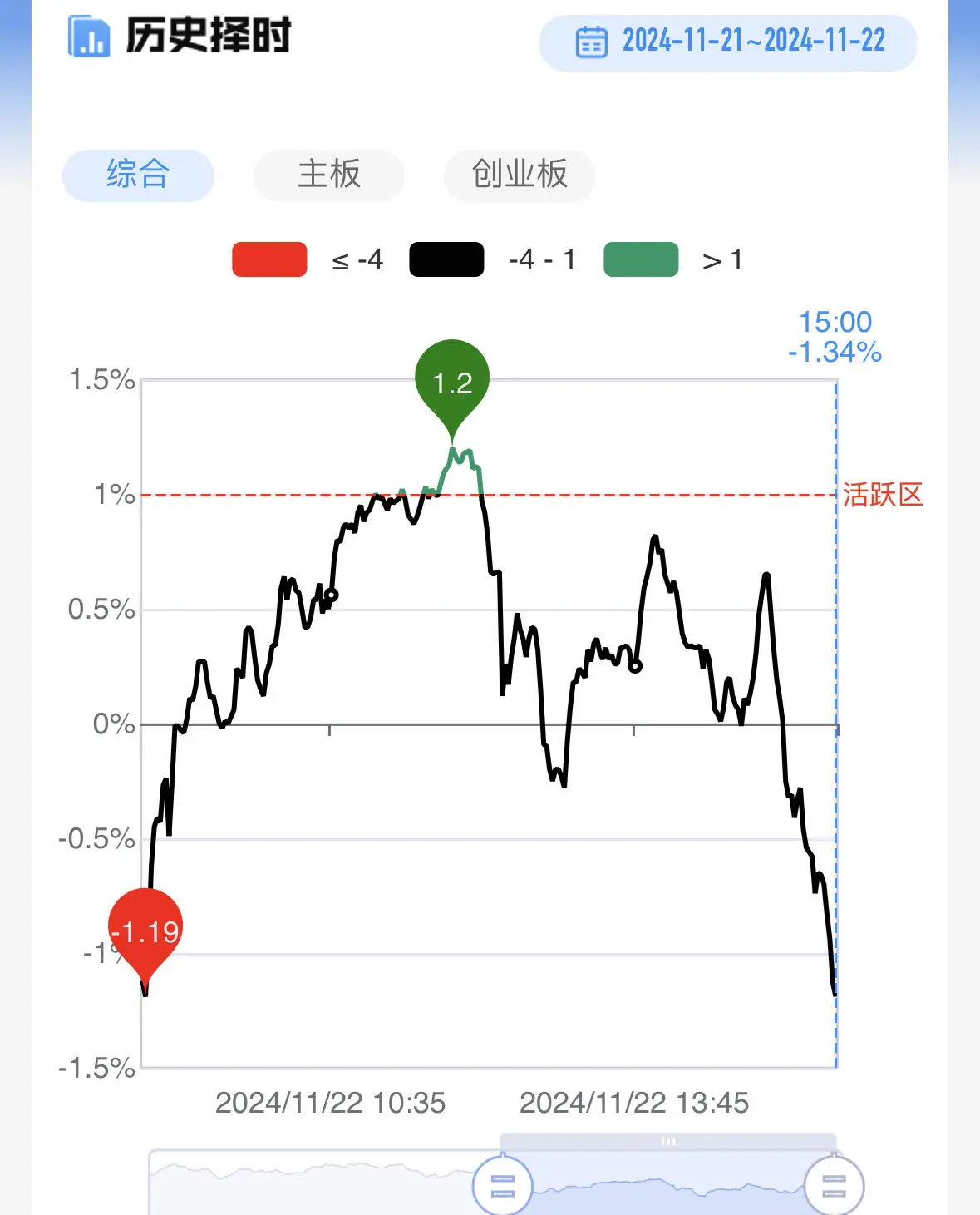
Task: Click the 历史择时 bar chart logo icon
Action: coord(88,37)
